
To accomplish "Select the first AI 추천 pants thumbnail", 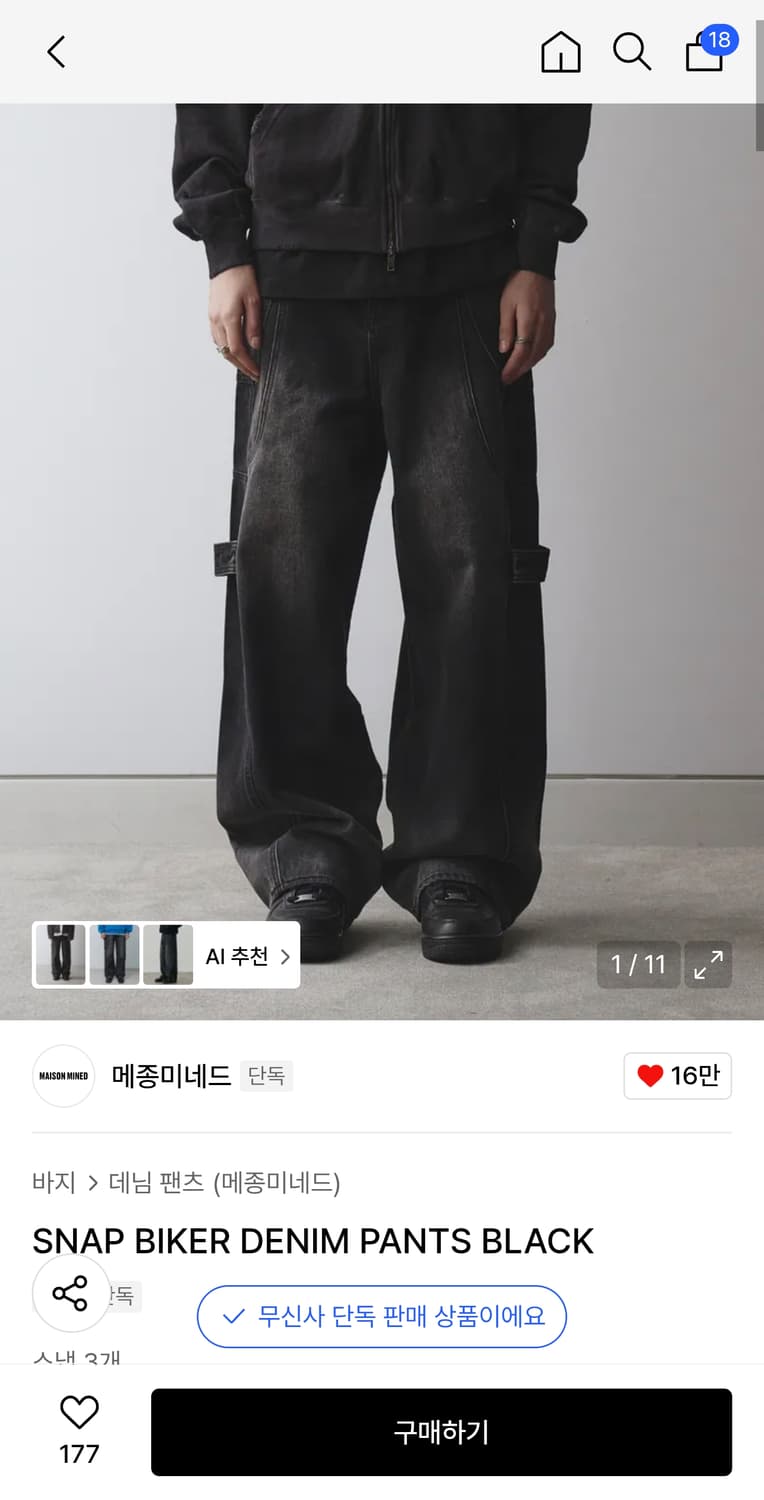I will [x=61, y=954].
